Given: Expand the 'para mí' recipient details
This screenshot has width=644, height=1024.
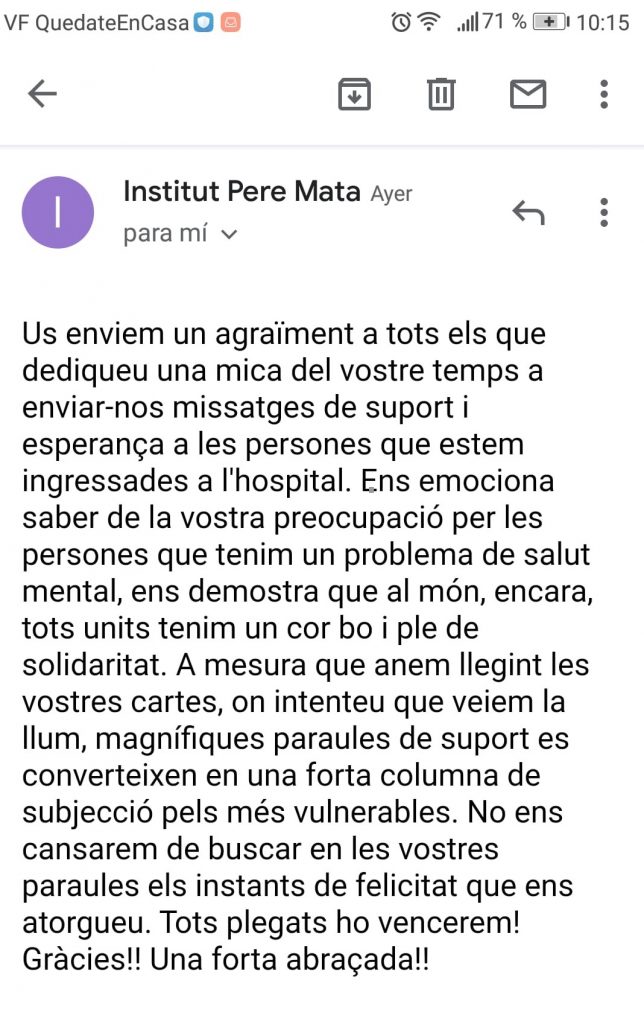Looking at the screenshot, I should pyautogui.click(x=229, y=235).
